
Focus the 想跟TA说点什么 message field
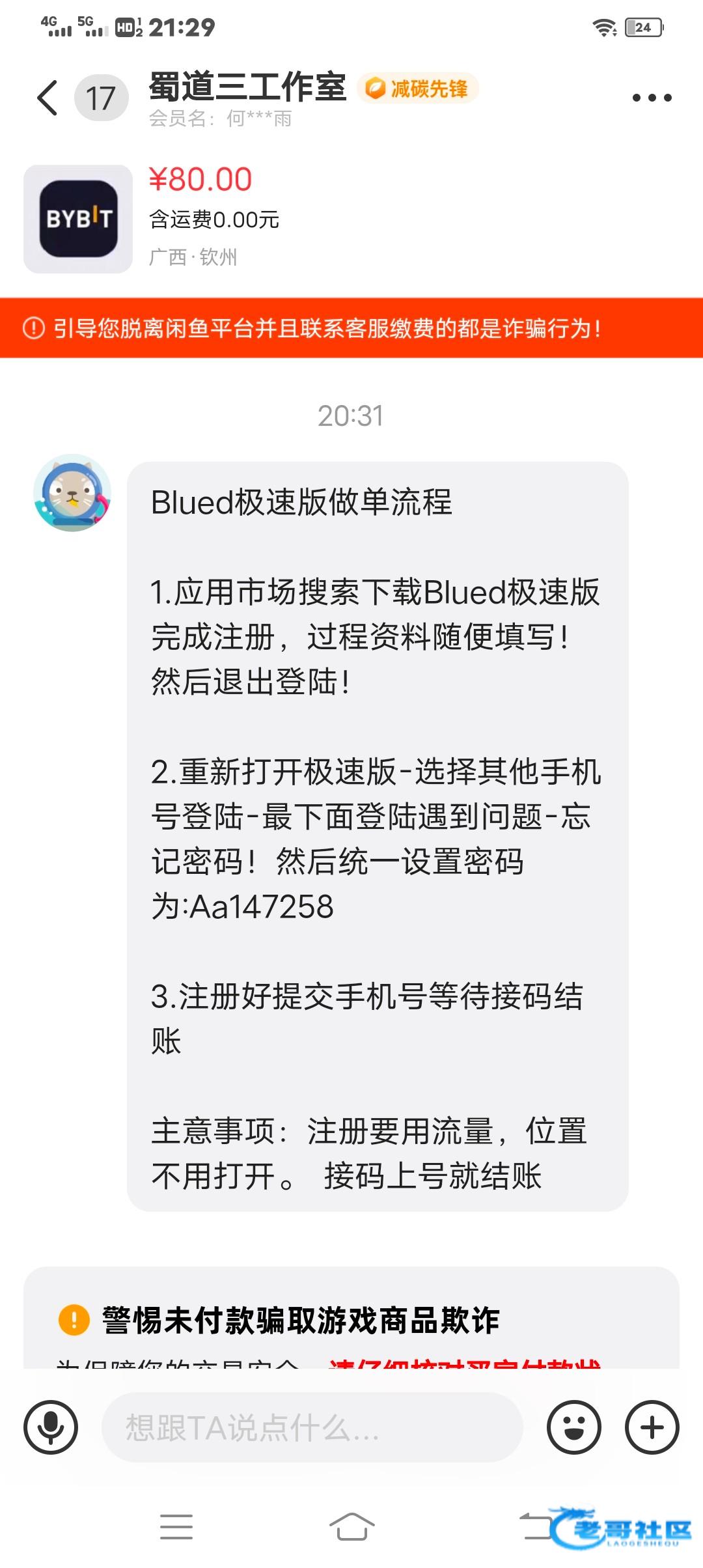[x=312, y=1427]
